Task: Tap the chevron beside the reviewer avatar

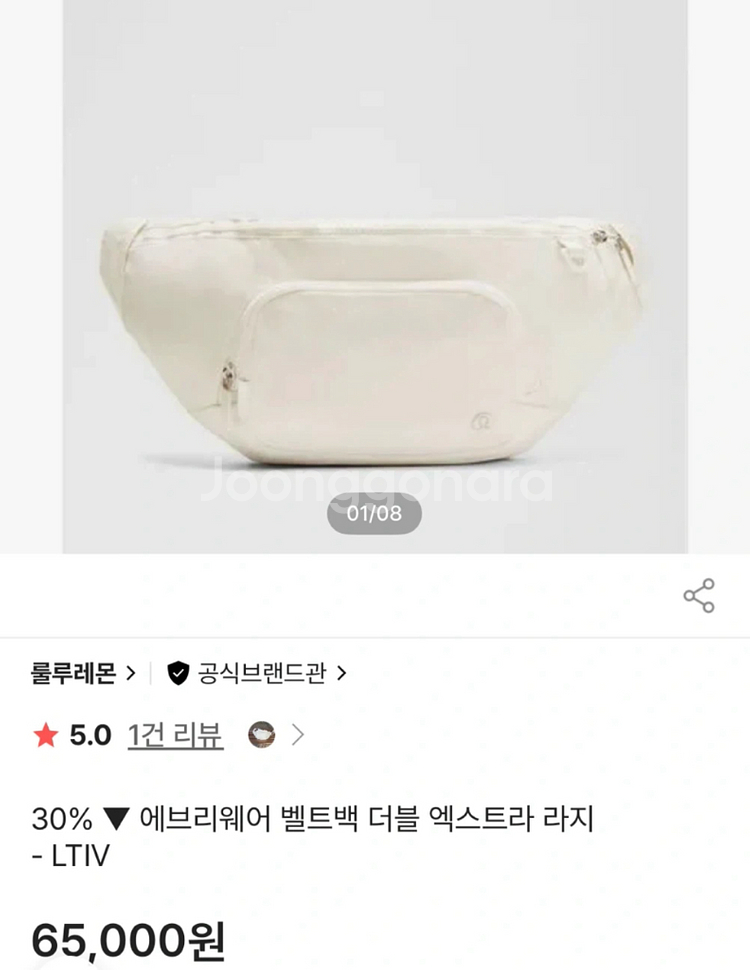Action: click(x=297, y=736)
